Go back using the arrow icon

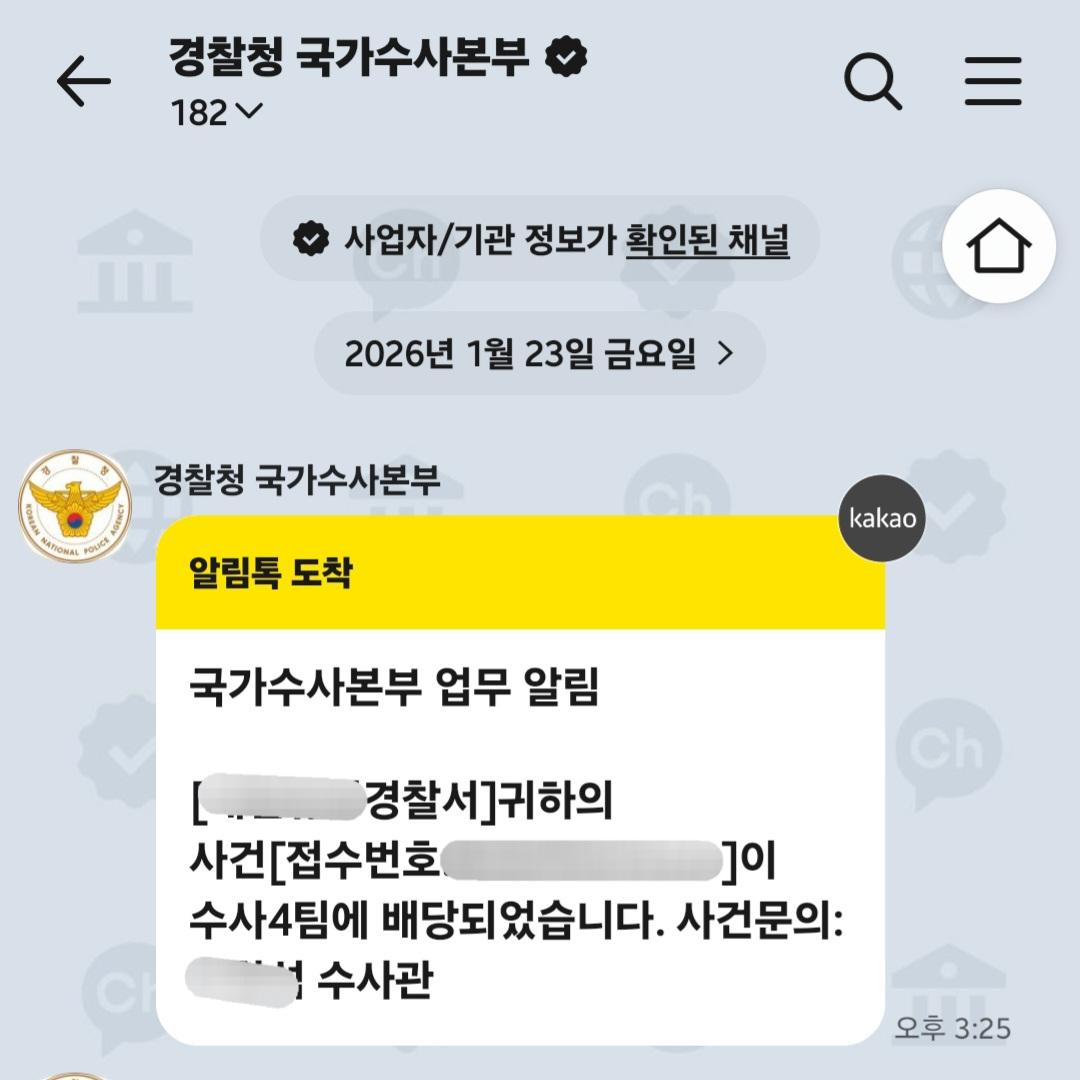[x=84, y=81]
